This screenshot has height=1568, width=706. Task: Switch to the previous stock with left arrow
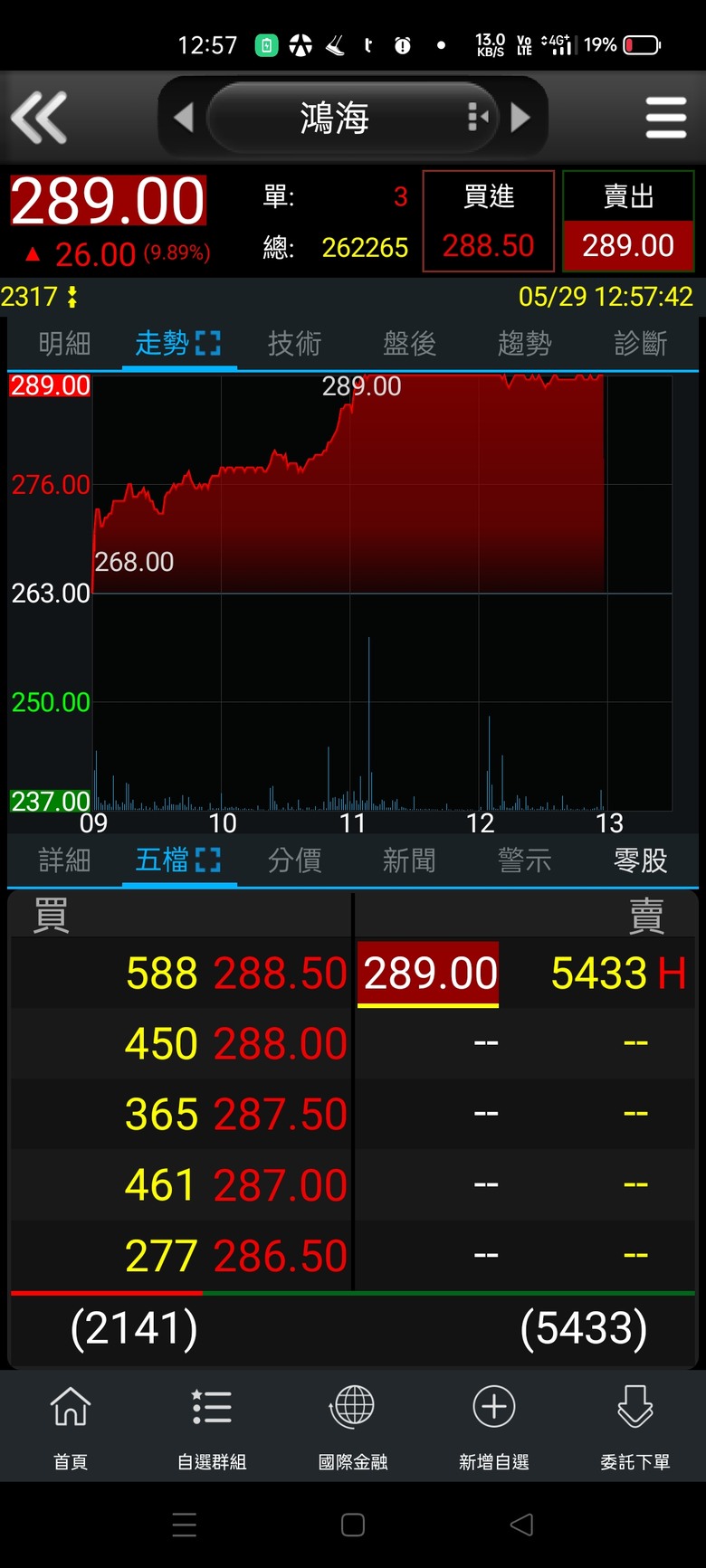click(x=184, y=118)
